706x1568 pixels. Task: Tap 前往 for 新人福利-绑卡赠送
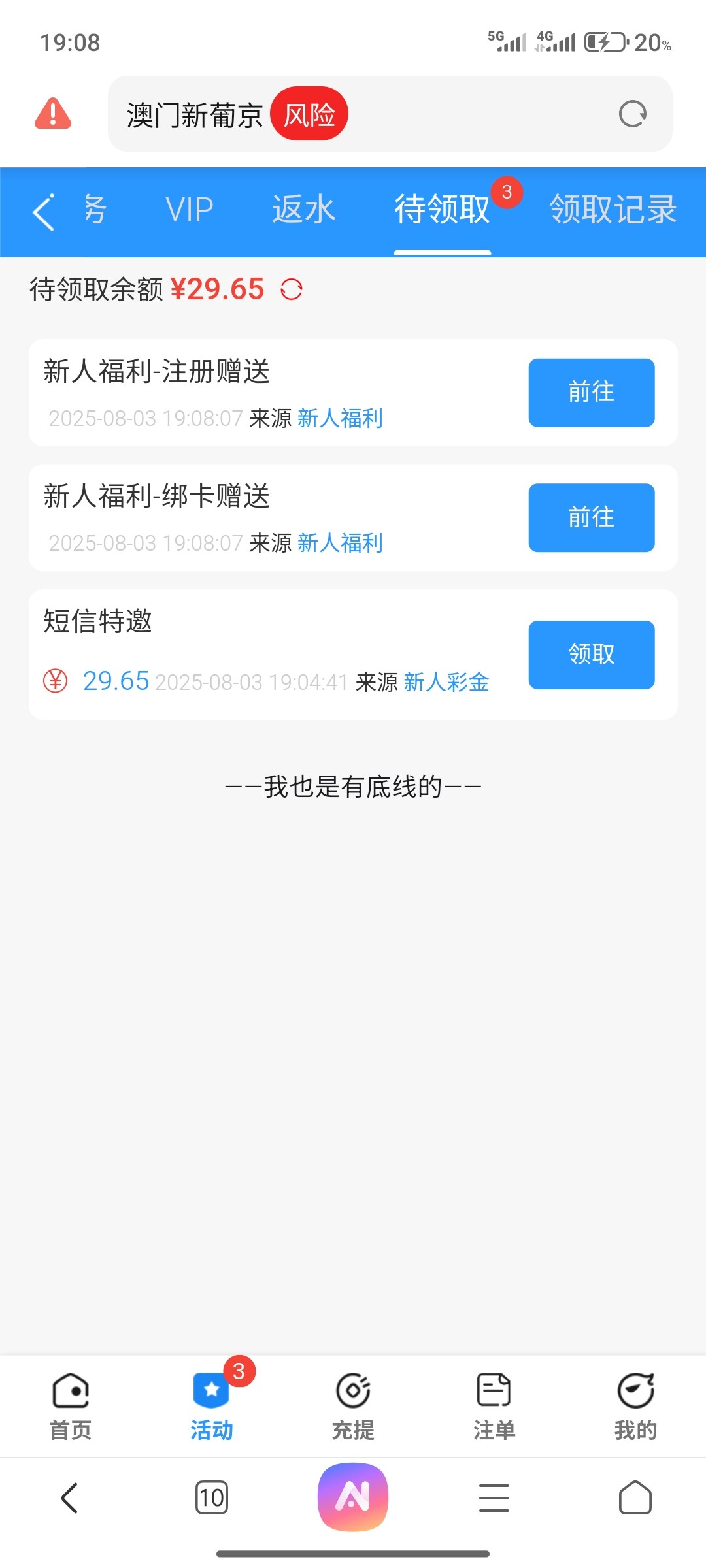click(x=592, y=517)
